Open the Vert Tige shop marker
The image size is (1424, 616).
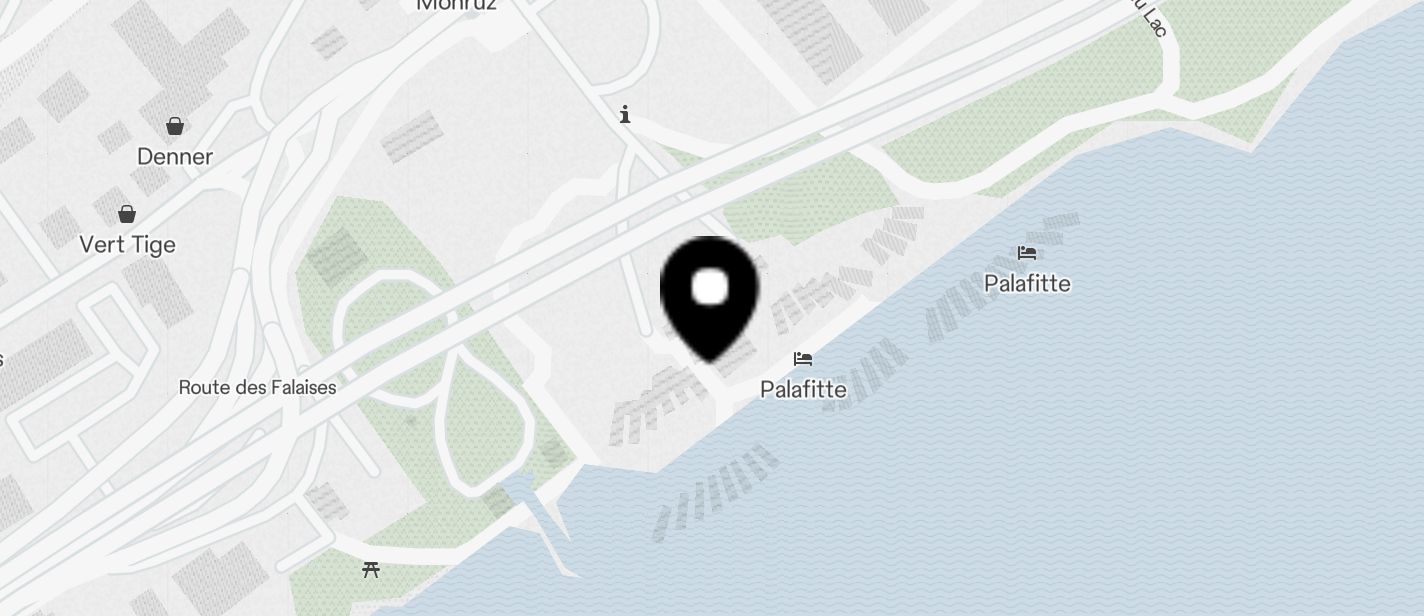point(127,214)
